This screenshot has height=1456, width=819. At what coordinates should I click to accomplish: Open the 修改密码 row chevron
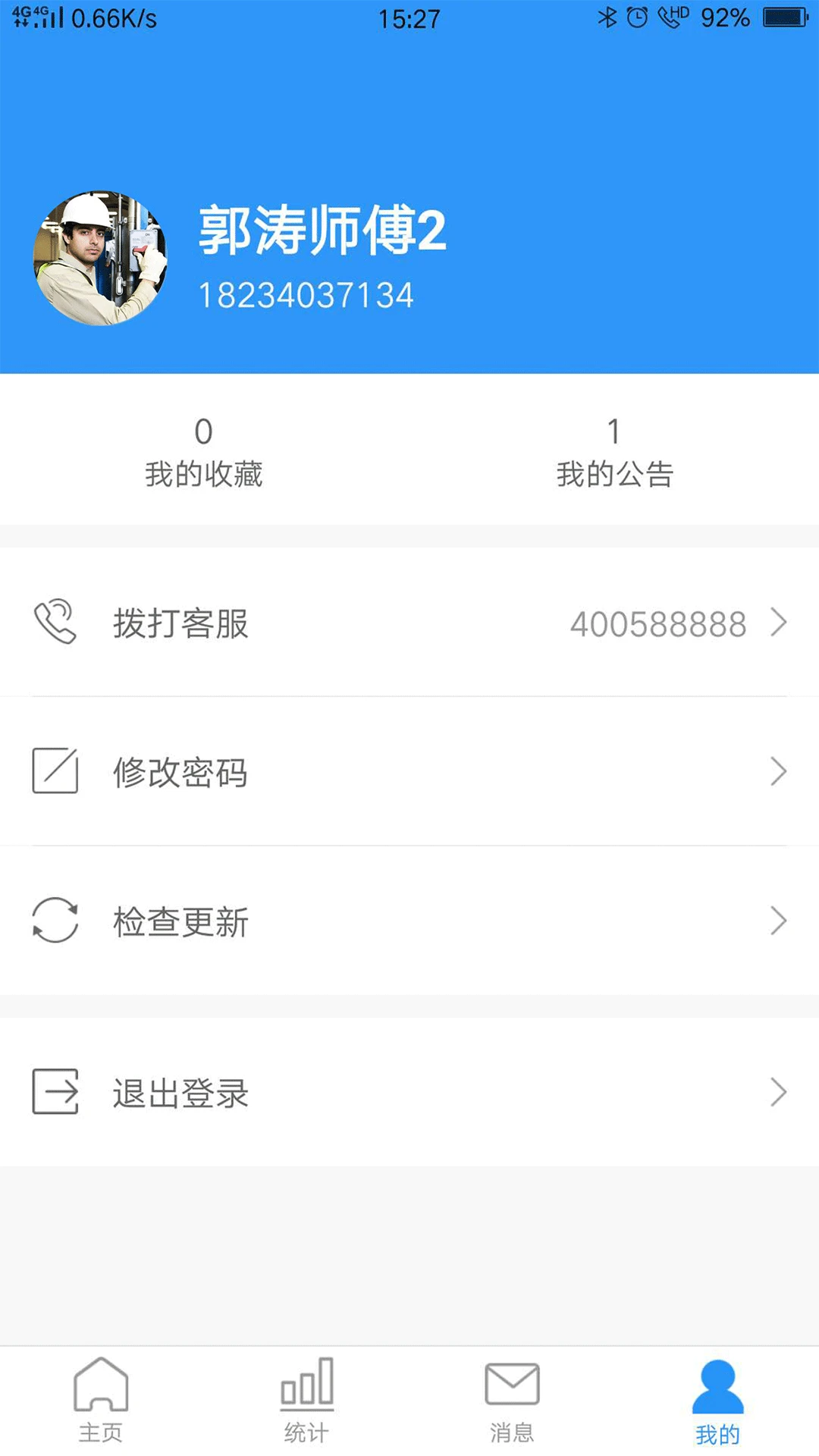point(778,772)
